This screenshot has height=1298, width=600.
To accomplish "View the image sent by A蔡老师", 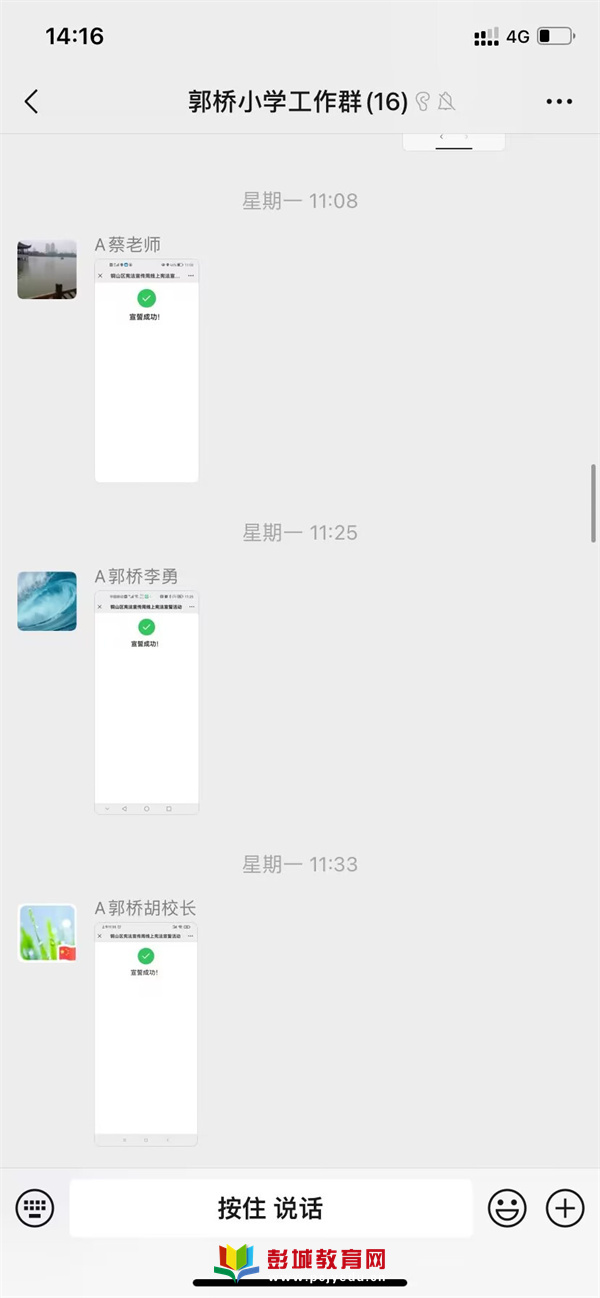I will (146, 371).
